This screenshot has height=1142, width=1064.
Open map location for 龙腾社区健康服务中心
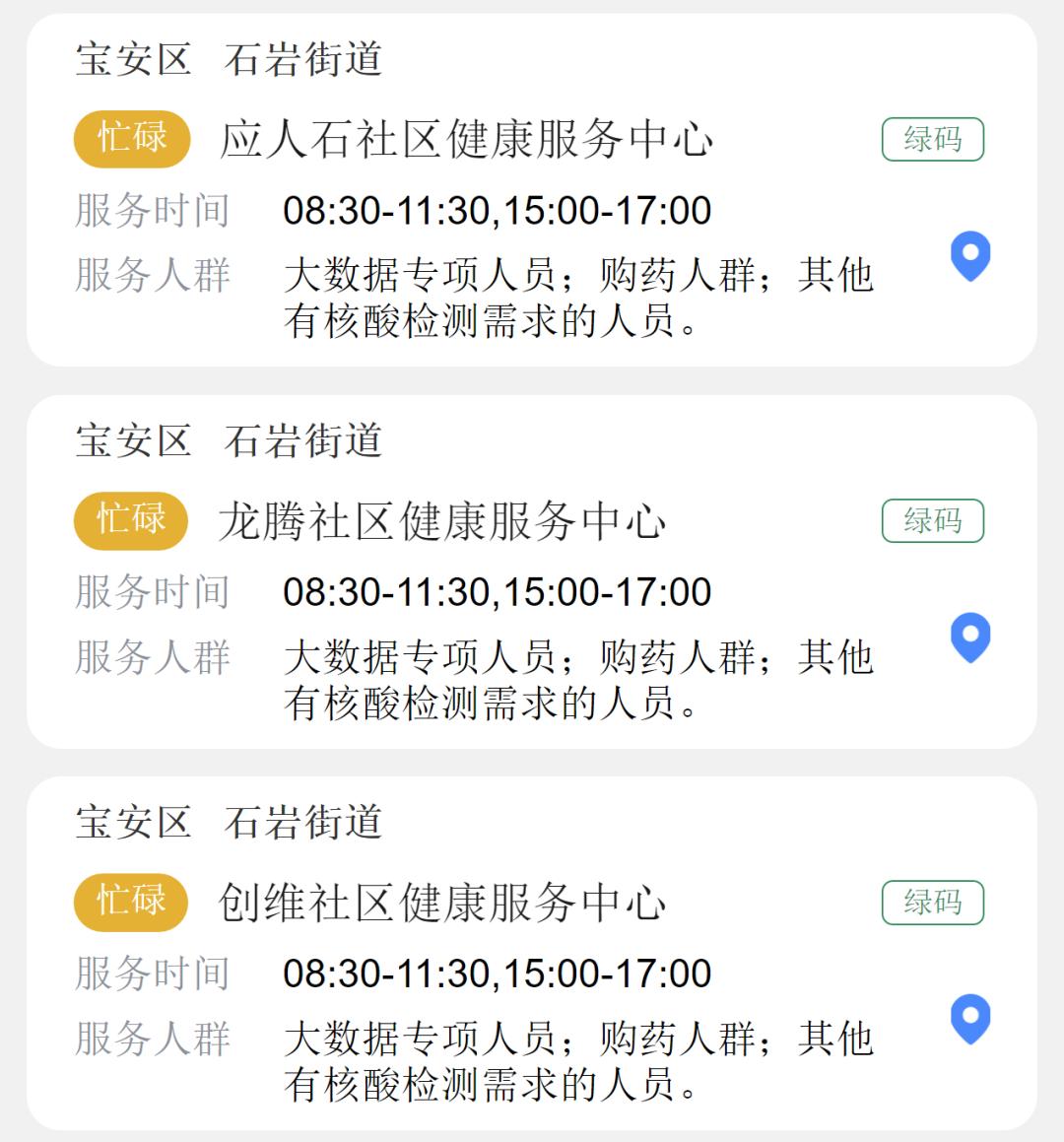969,637
